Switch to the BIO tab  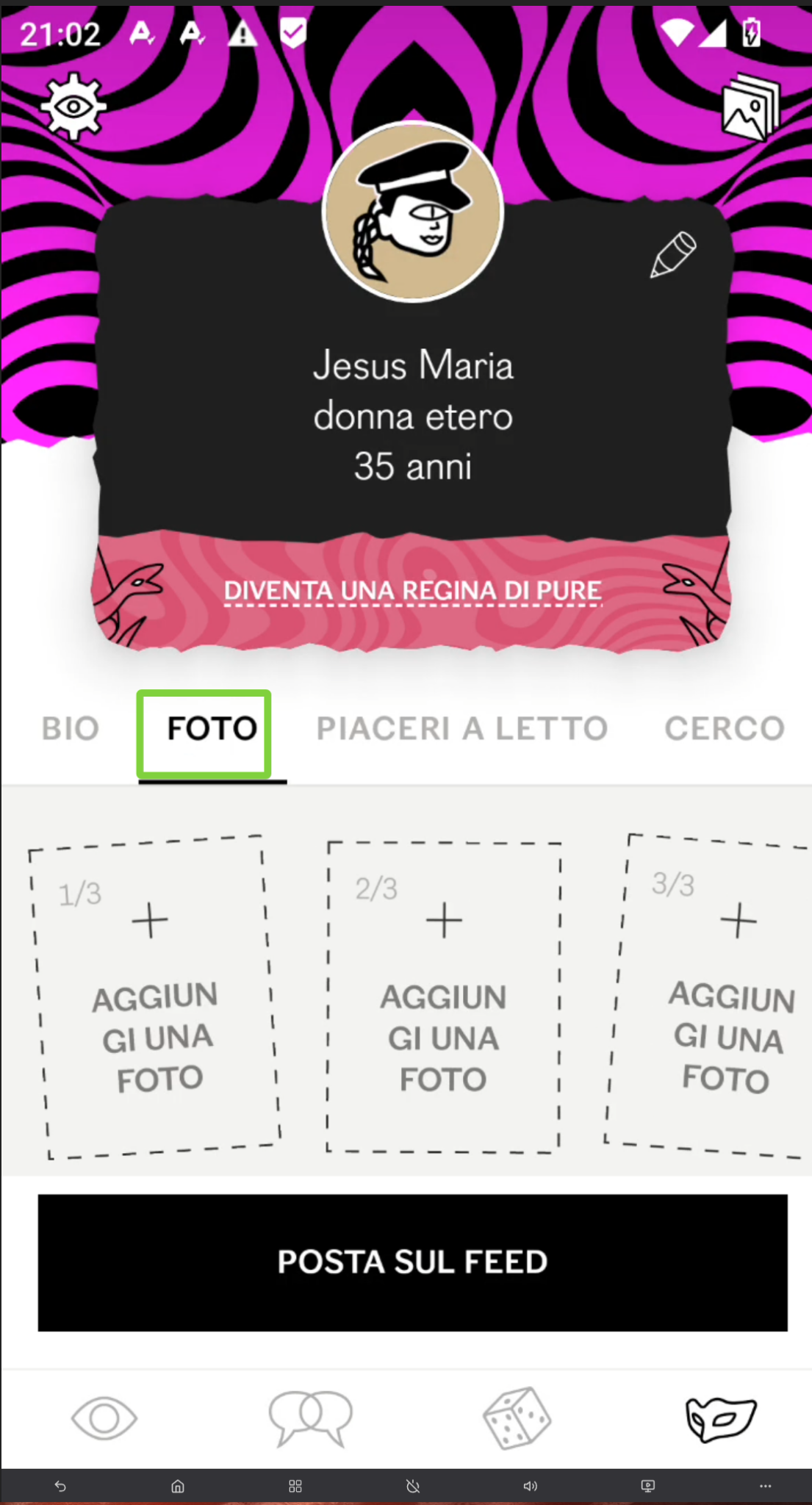coord(71,729)
